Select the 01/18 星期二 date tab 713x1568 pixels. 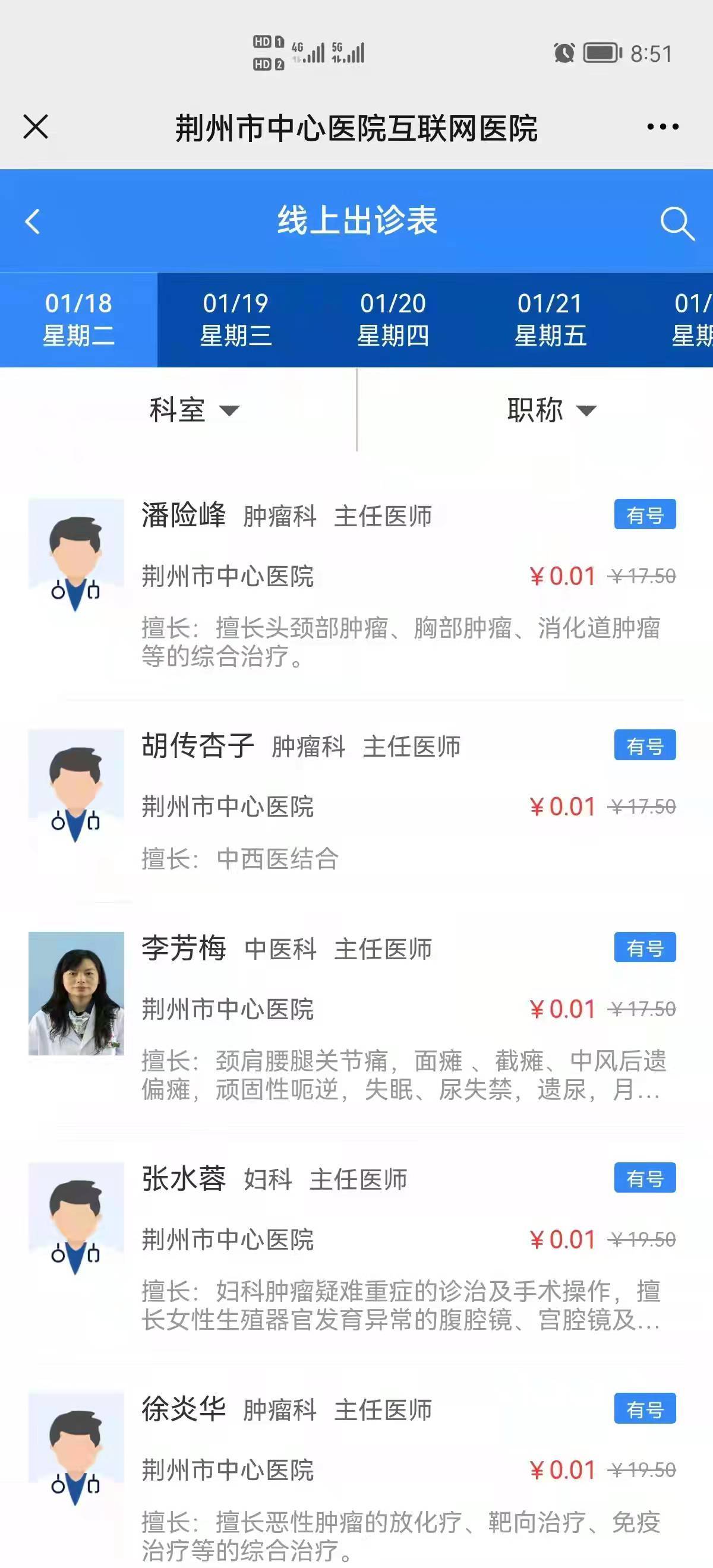[x=78, y=320]
